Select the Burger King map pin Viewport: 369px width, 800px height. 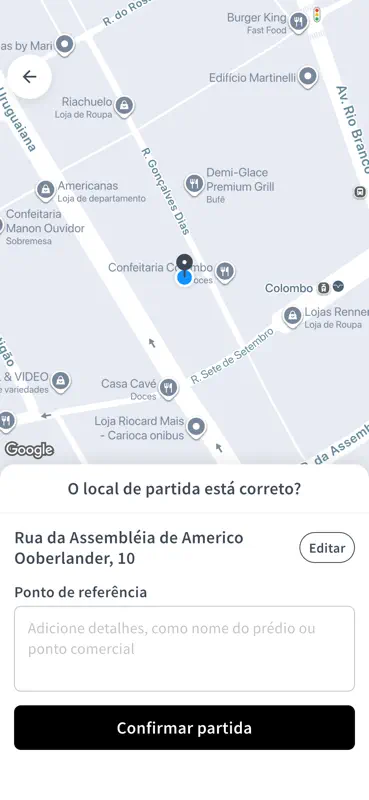tap(299, 22)
